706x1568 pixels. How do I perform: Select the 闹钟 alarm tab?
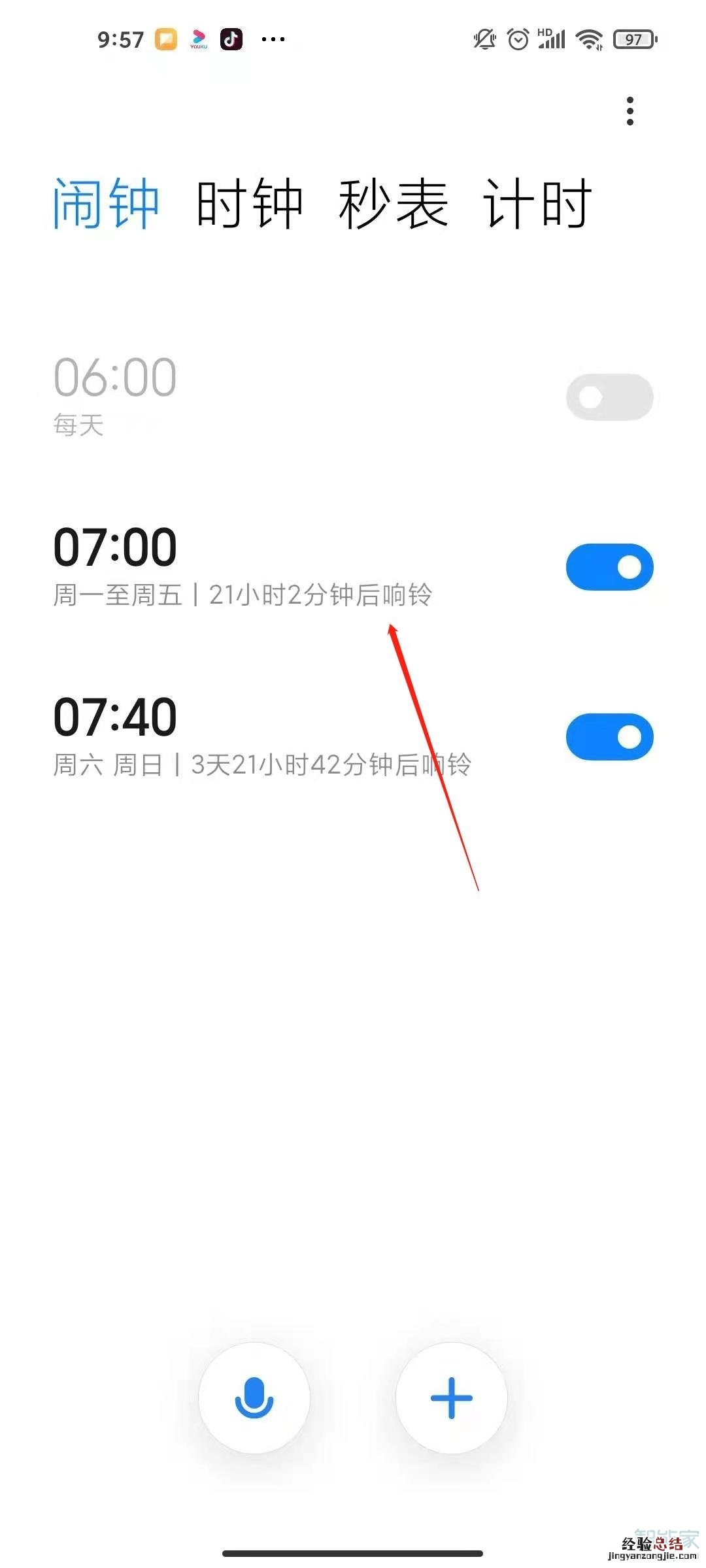[107, 203]
